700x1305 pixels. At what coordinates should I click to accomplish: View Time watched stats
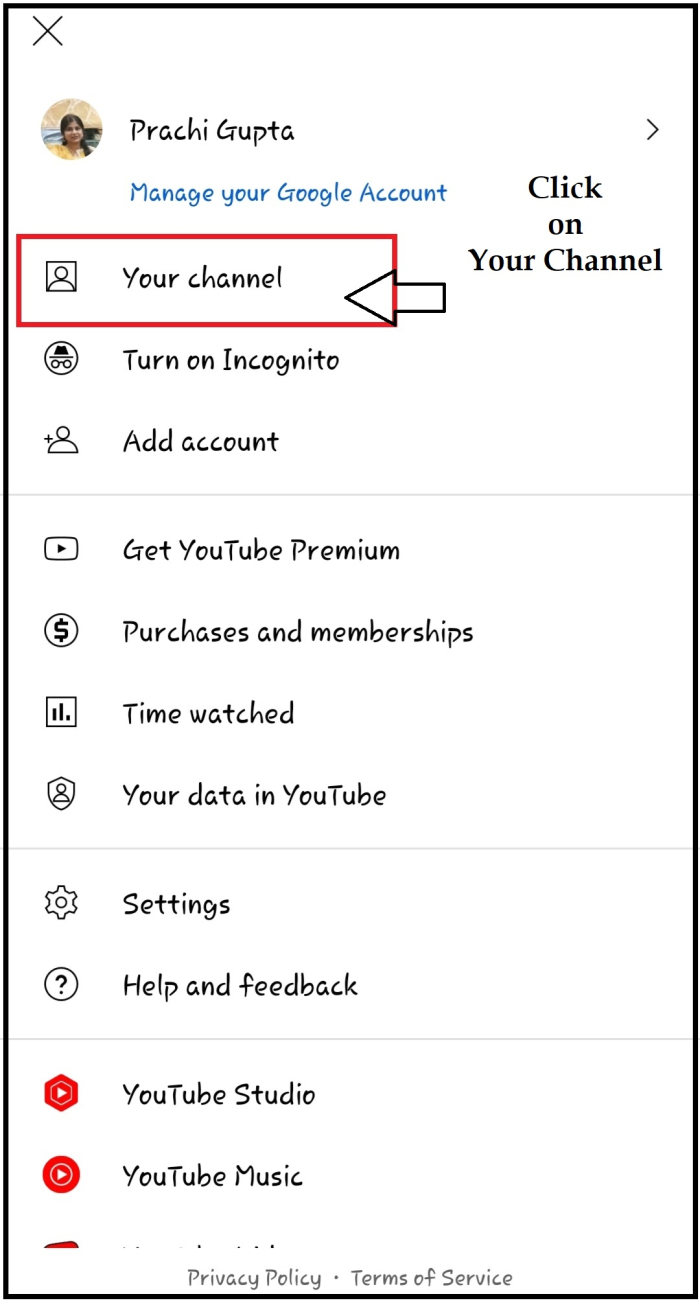coord(208,714)
